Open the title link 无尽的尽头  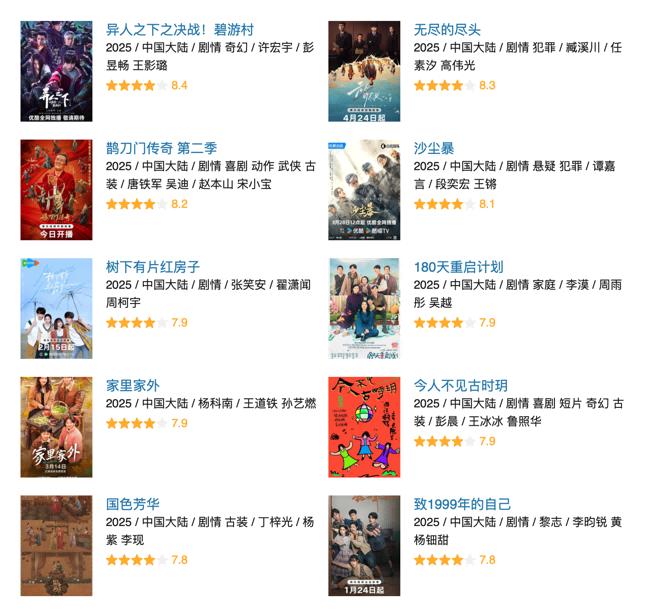447,29
